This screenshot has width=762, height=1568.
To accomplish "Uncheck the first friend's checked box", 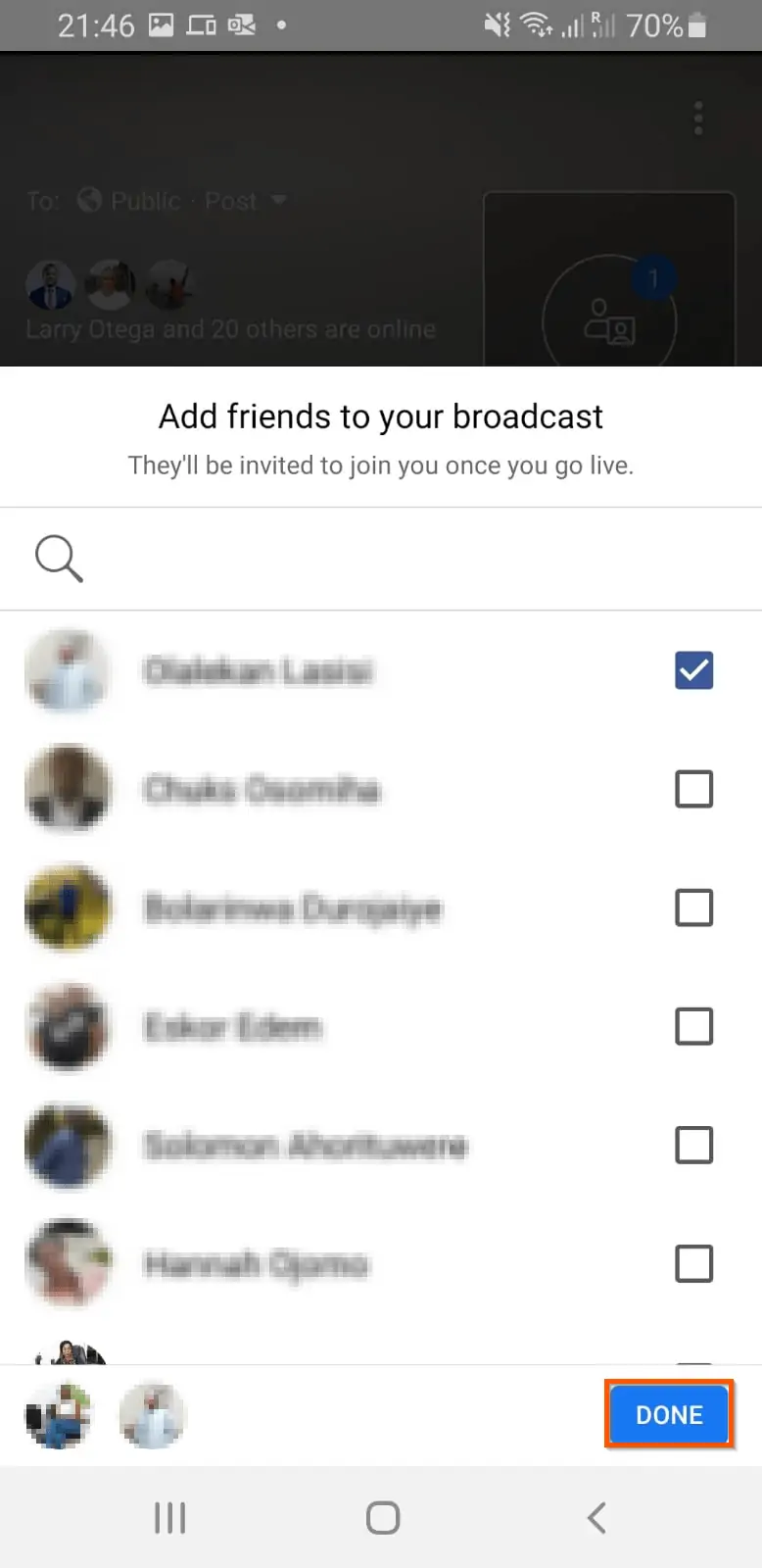I will (x=693, y=670).
